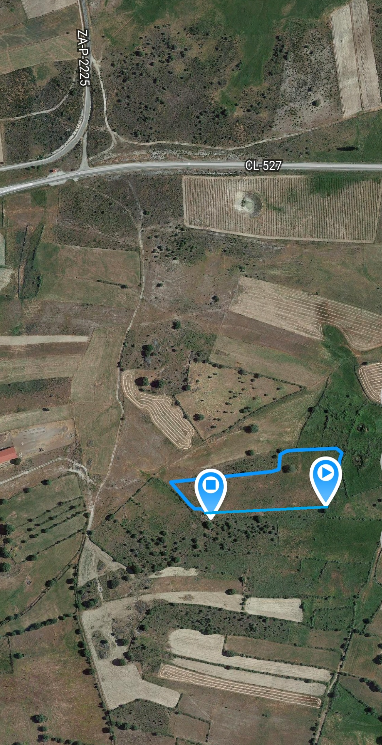
Task: Tap the route start marker with play icon
Action: click(325, 479)
